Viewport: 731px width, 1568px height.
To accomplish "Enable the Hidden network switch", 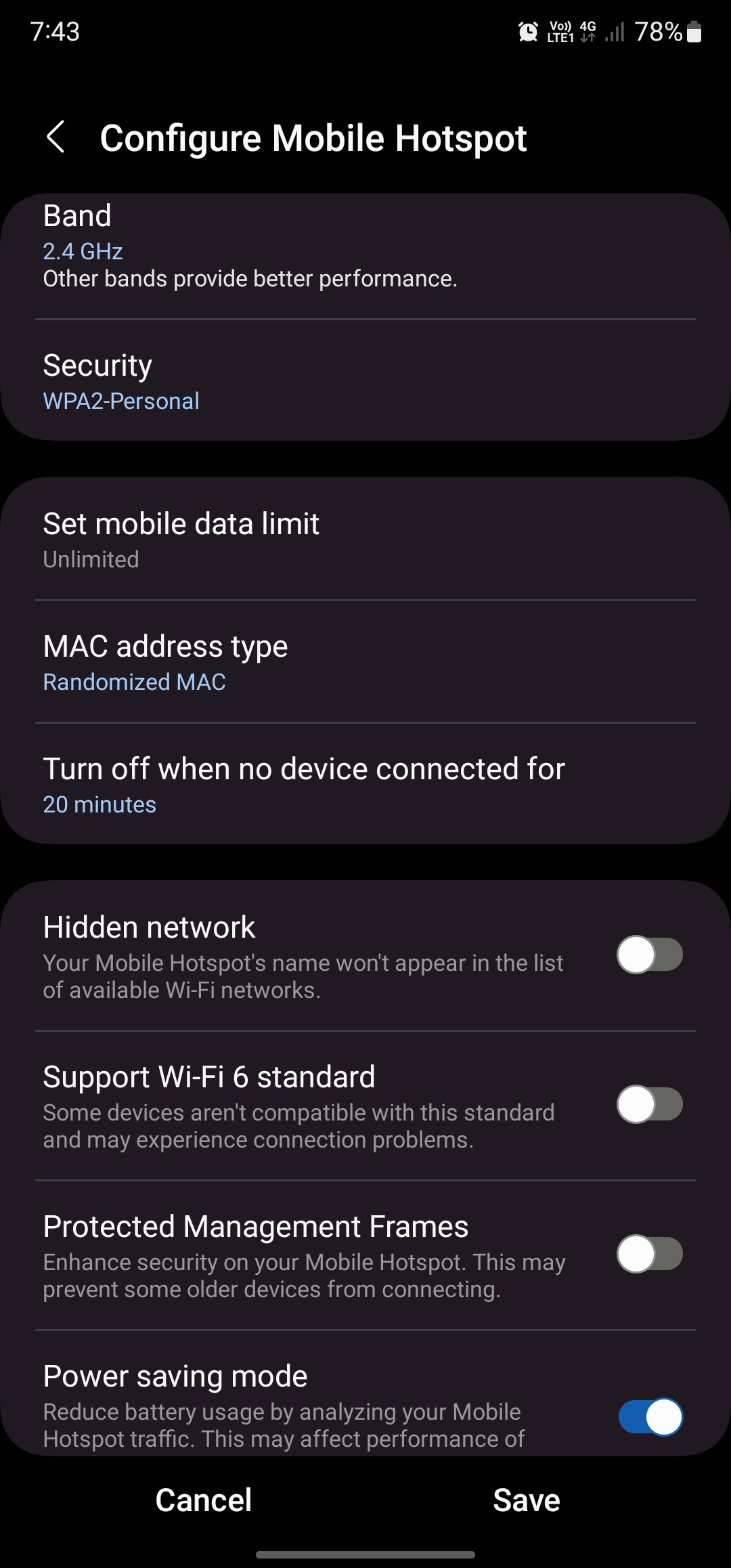I will [x=650, y=955].
